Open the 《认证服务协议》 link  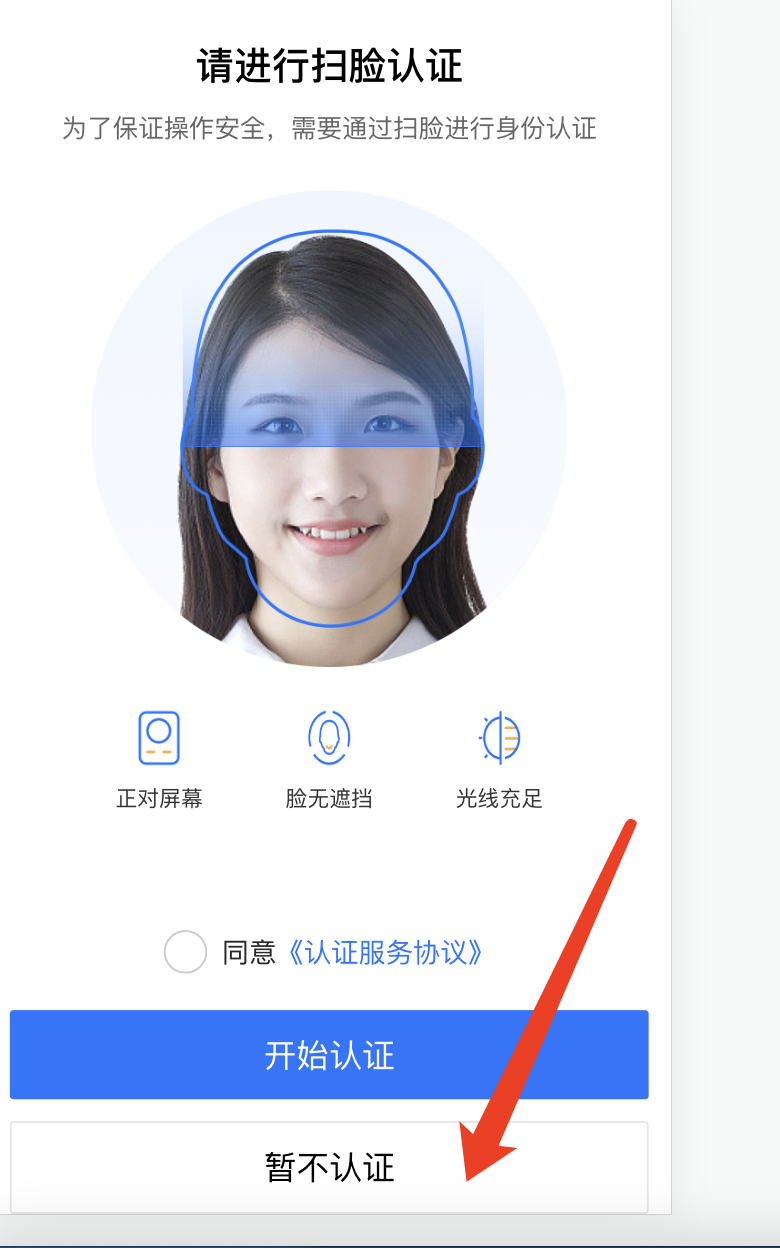[x=385, y=952]
